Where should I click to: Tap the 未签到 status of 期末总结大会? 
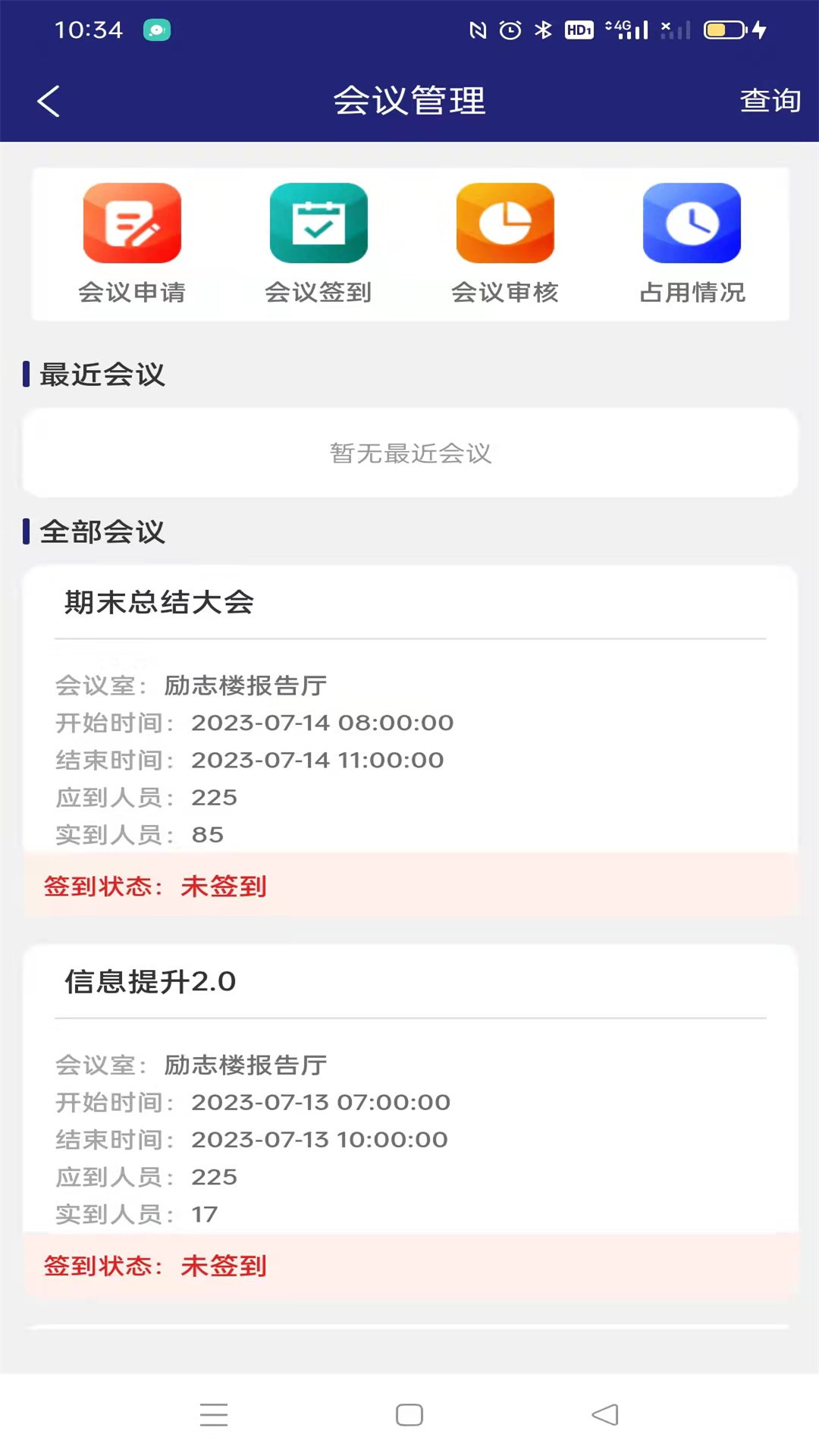pos(222,886)
